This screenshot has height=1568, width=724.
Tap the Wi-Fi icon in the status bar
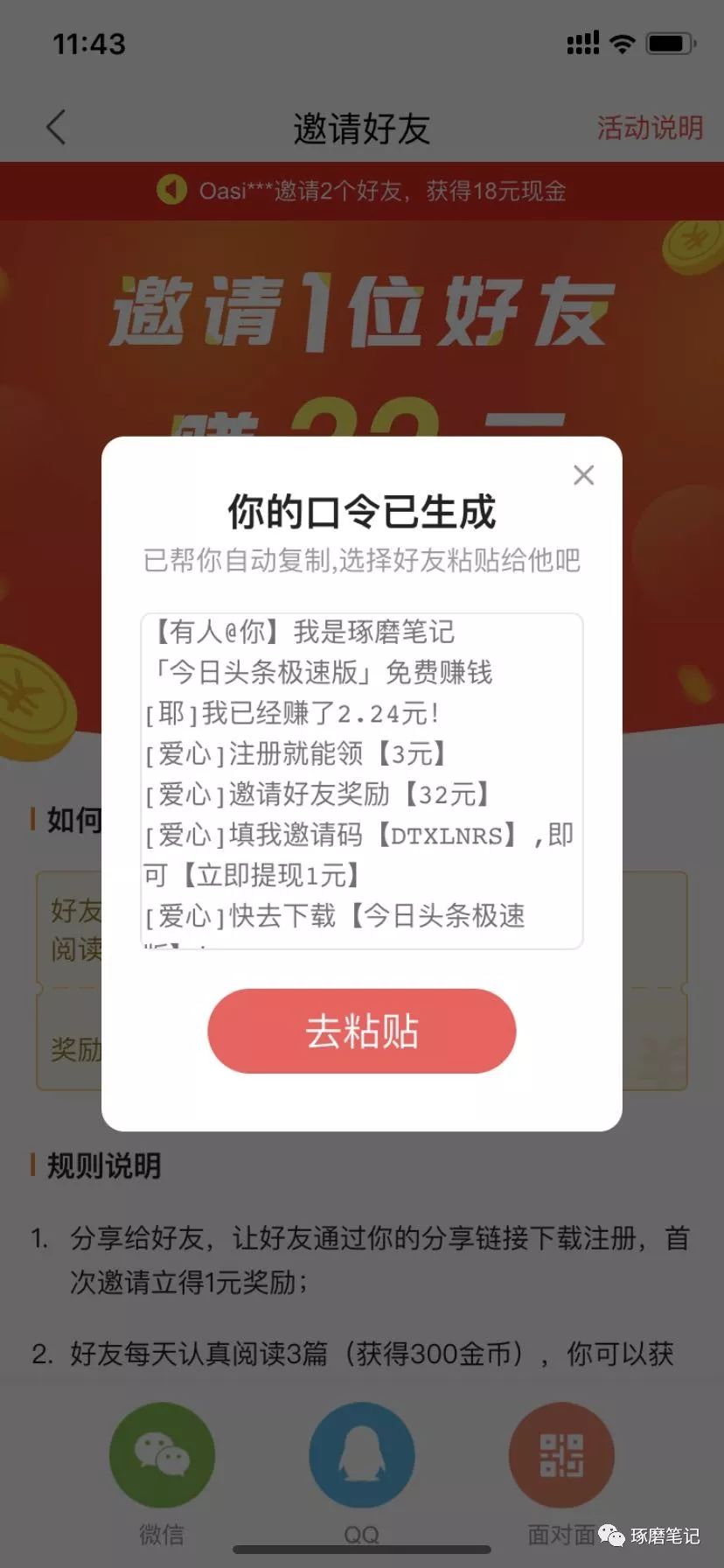point(623,41)
